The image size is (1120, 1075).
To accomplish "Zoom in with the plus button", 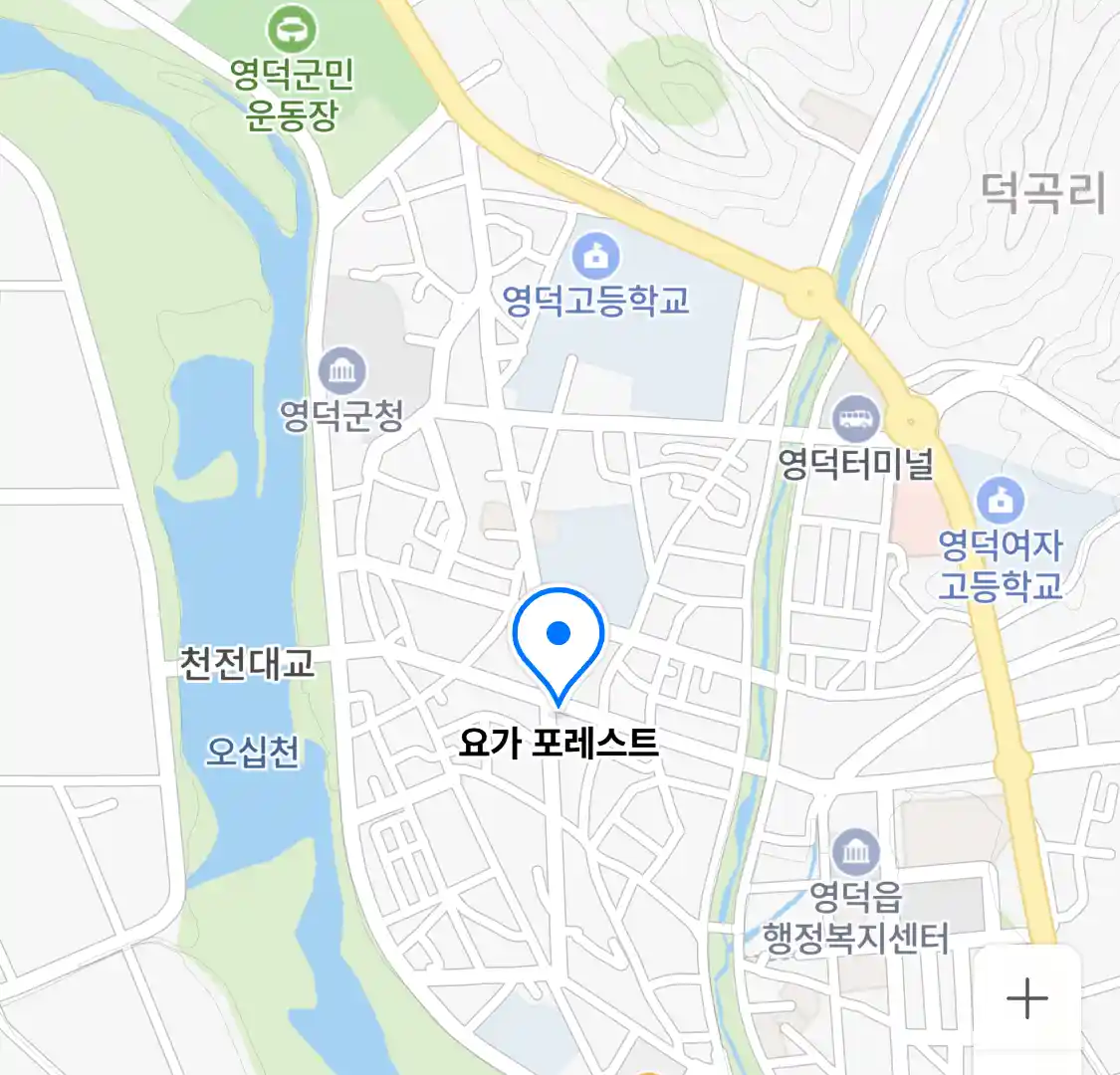I will (x=1026, y=997).
